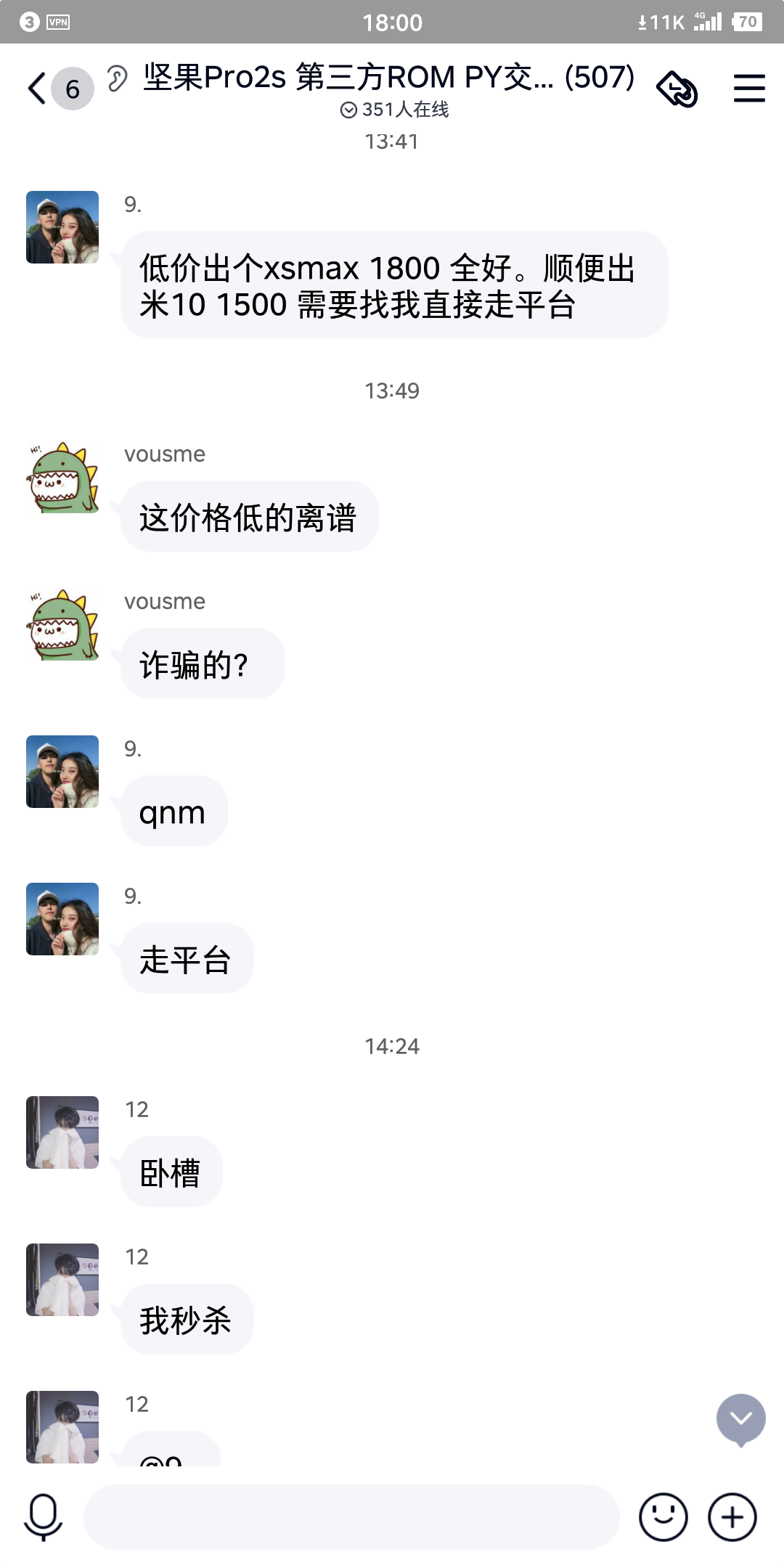Jump to latest messages with down arrow
784x1568 pixels.
[740, 1418]
